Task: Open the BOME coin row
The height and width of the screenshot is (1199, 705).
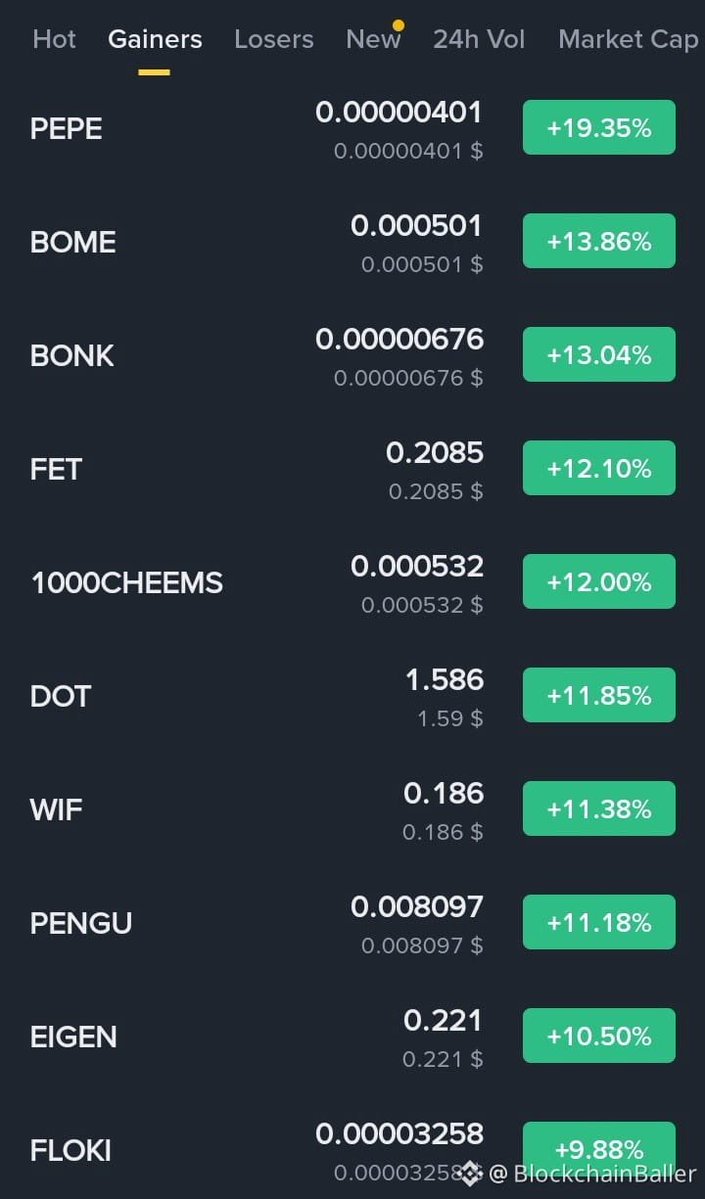Action: 352,242
